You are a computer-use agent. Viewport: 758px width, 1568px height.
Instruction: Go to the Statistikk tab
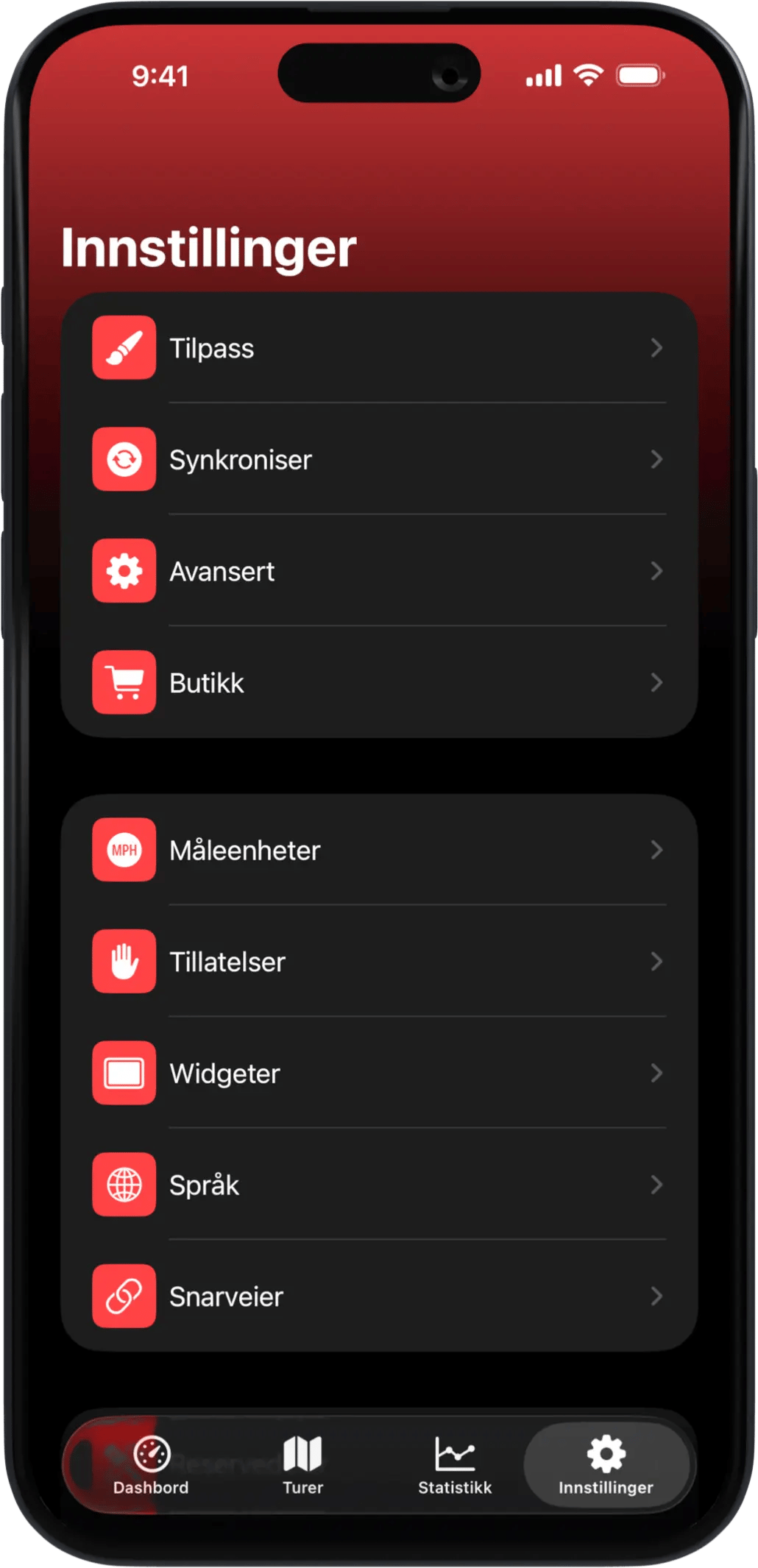tap(455, 1466)
